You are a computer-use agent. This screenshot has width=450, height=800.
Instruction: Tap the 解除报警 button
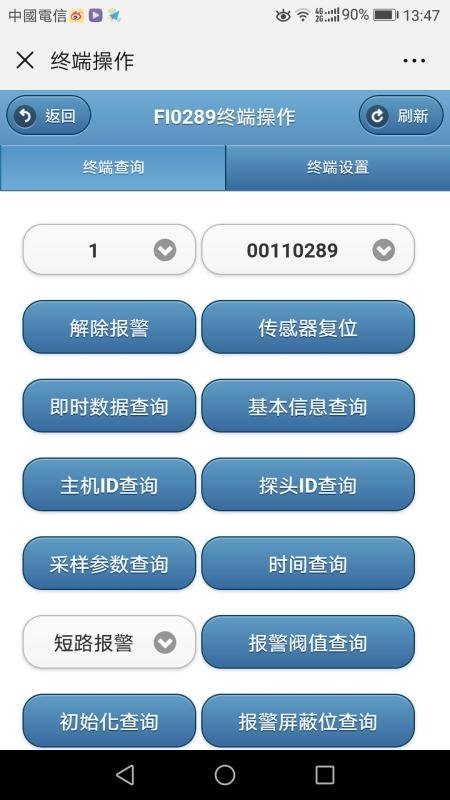pyautogui.click(x=109, y=328)
